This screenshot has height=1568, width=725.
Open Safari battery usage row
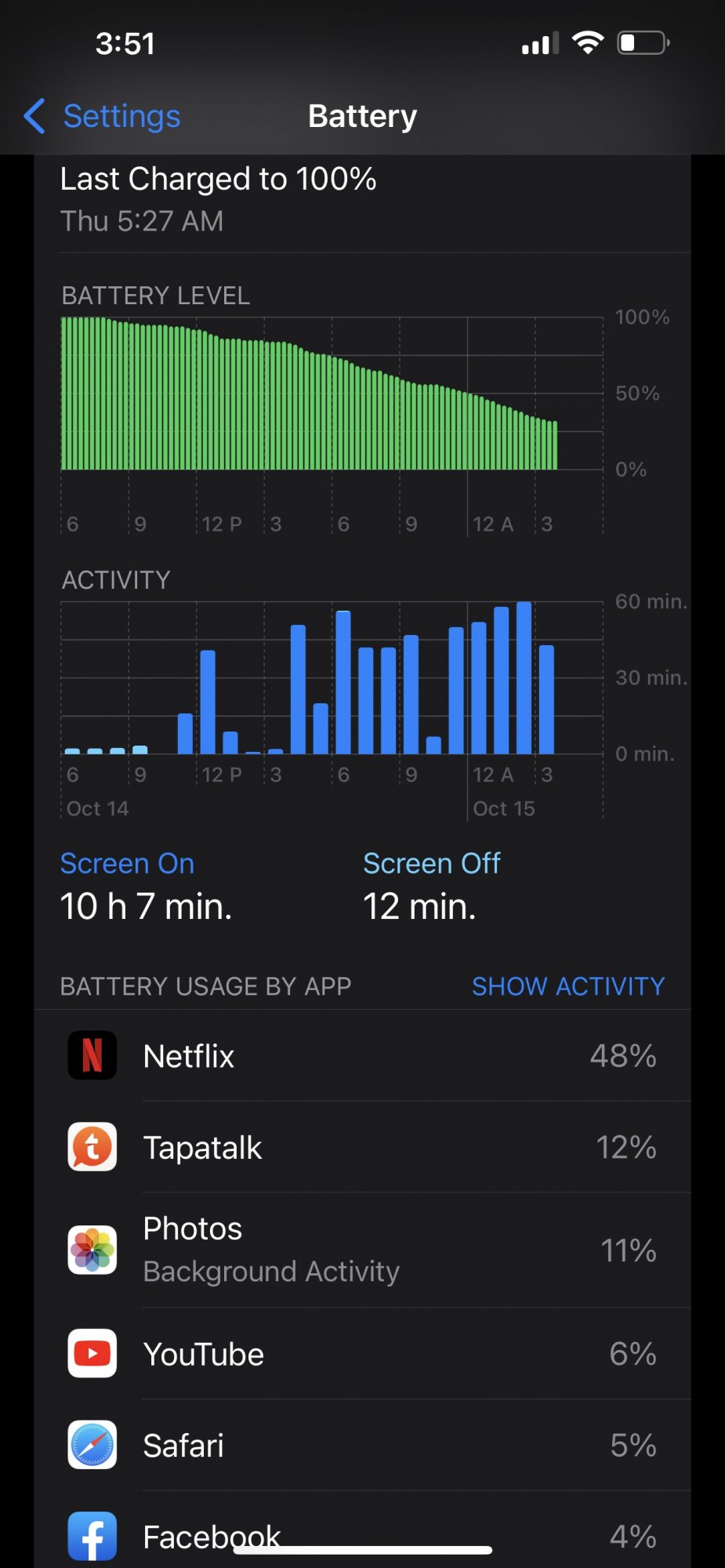tap(362, 1445)
